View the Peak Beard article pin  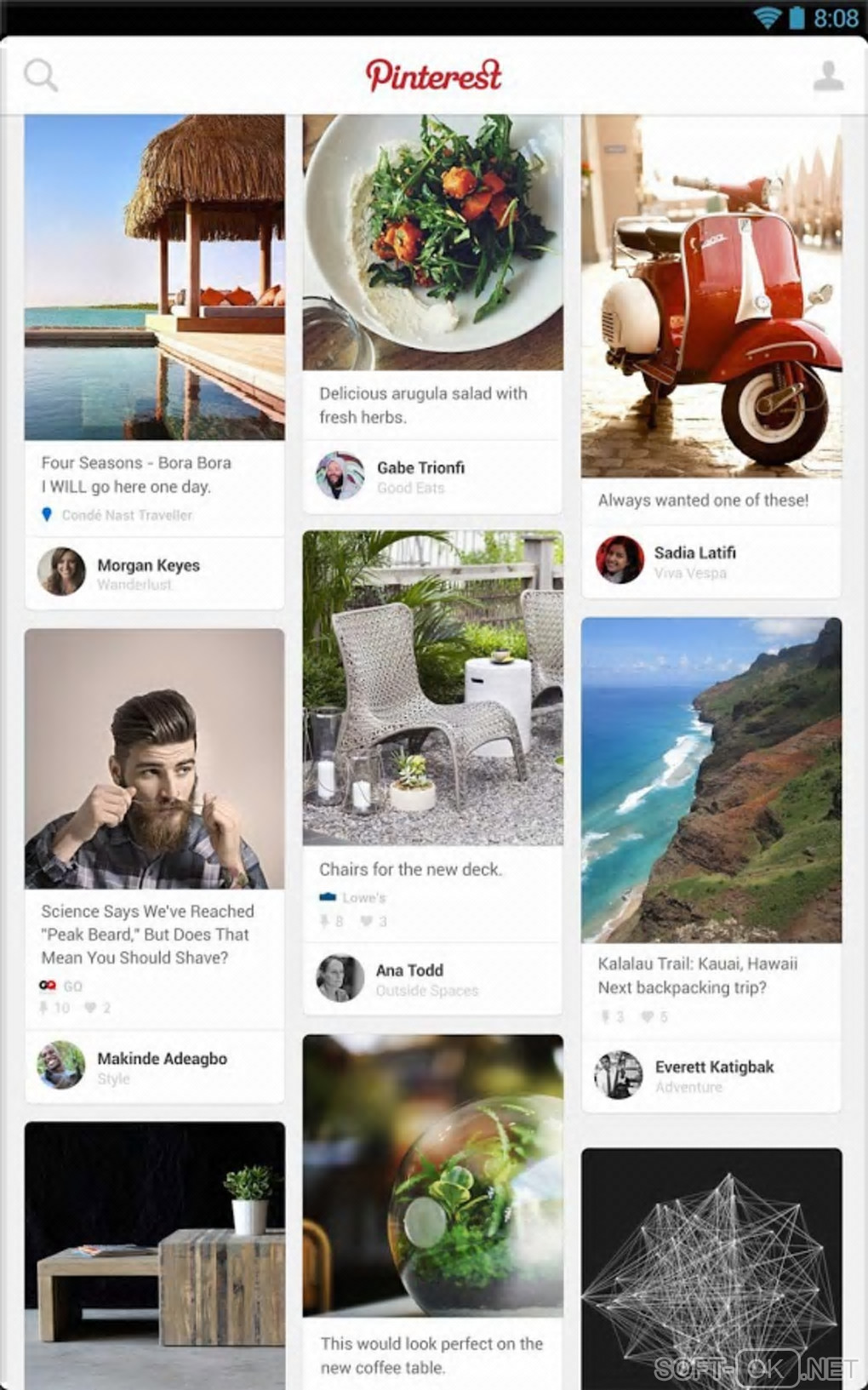(x=154, y=758)
